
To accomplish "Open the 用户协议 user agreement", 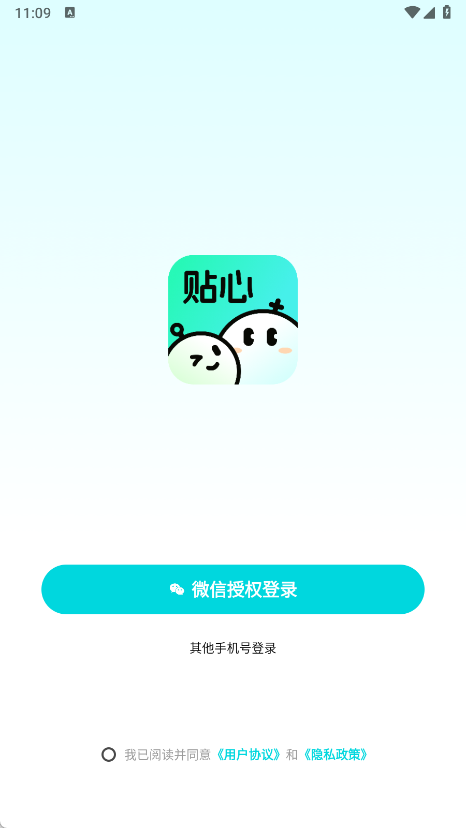I will coord(248,755).
